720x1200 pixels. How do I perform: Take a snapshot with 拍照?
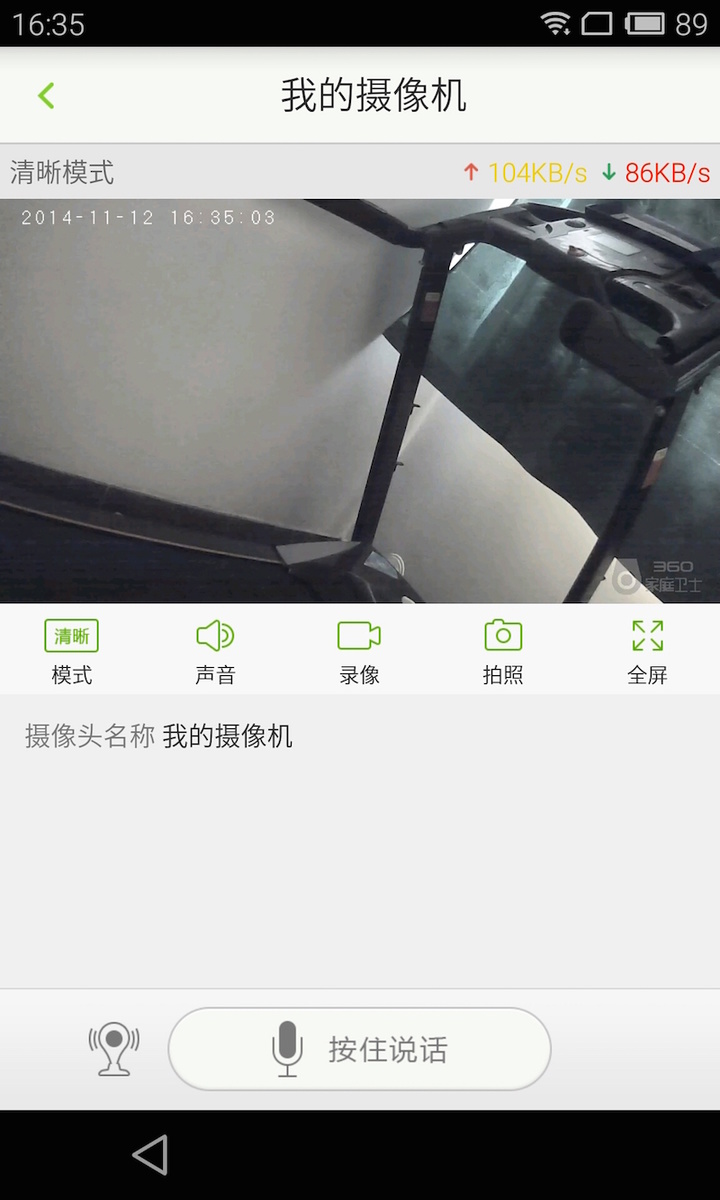coord(503,651)
